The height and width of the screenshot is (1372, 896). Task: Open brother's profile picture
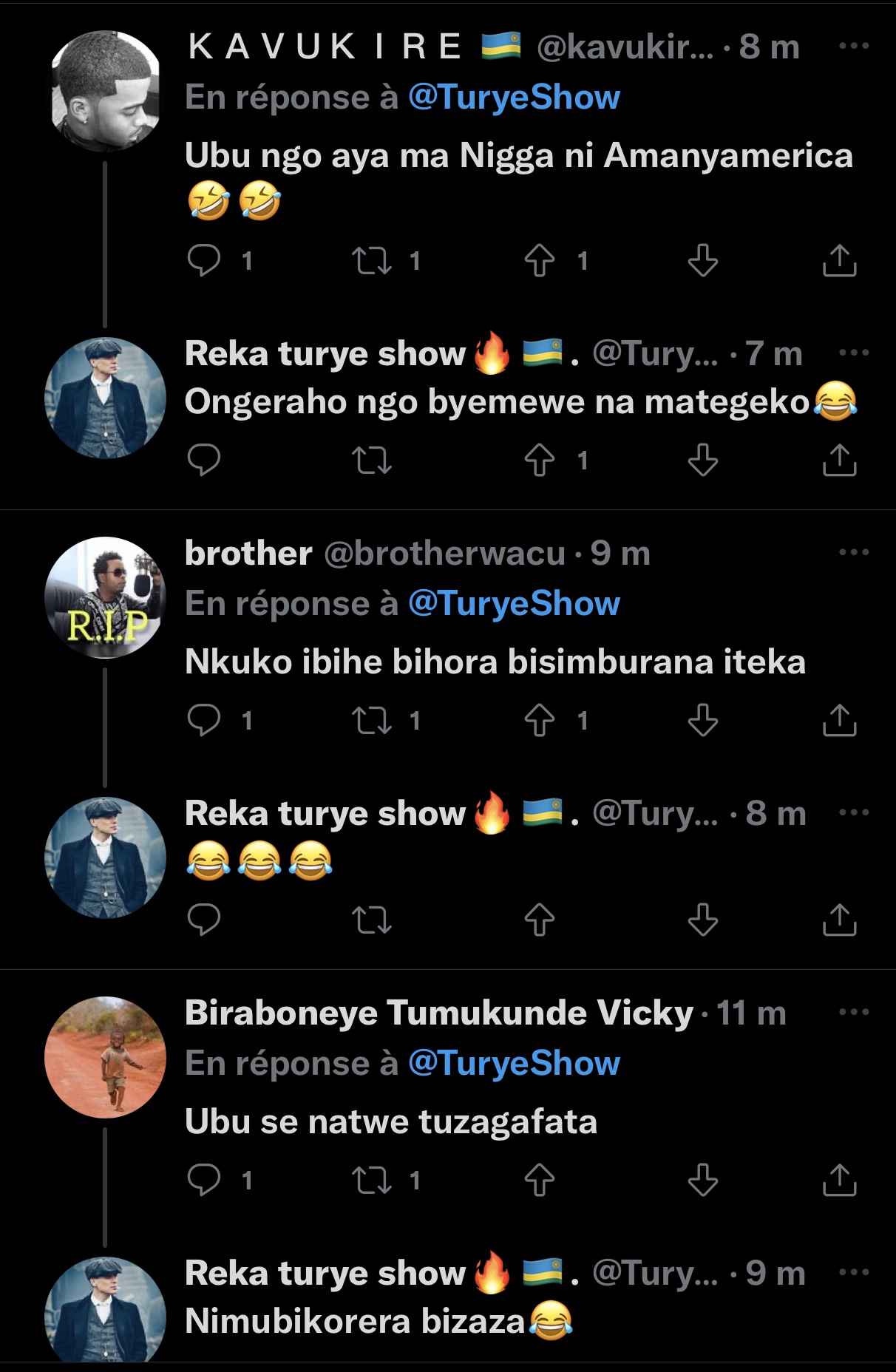click(105, 597)
